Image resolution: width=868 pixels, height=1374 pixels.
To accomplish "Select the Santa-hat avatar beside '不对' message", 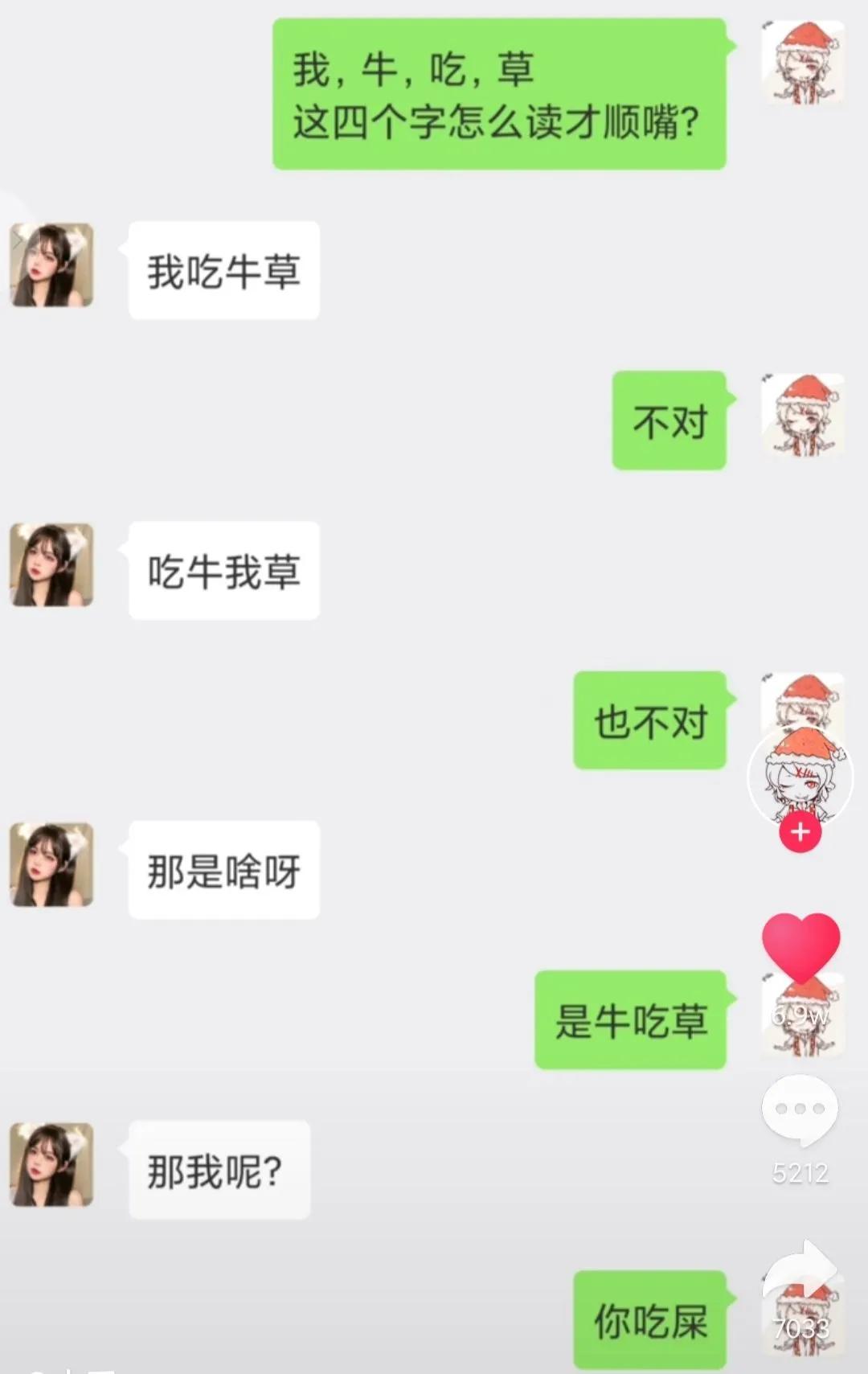I will tap(802, 418).
